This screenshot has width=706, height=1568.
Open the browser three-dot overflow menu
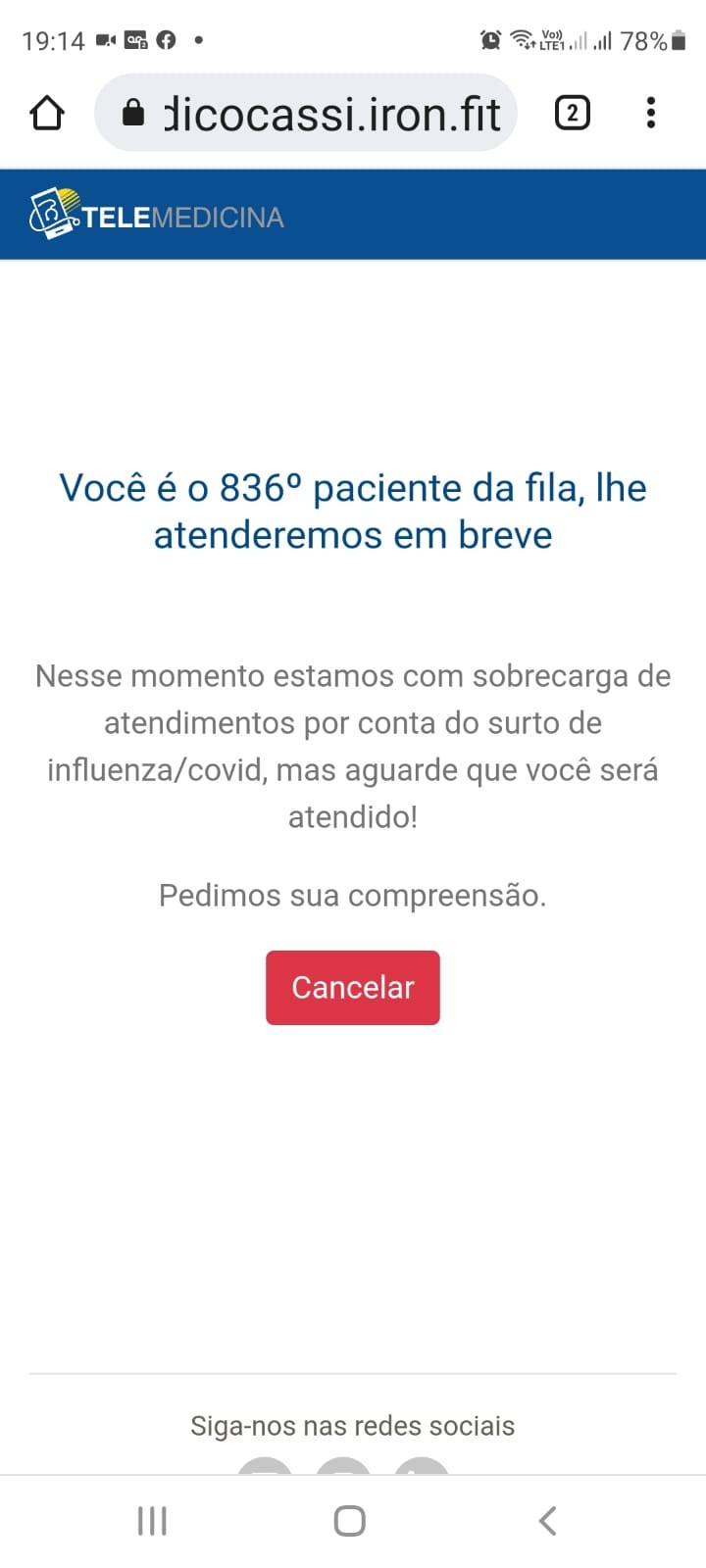(651, 113)
